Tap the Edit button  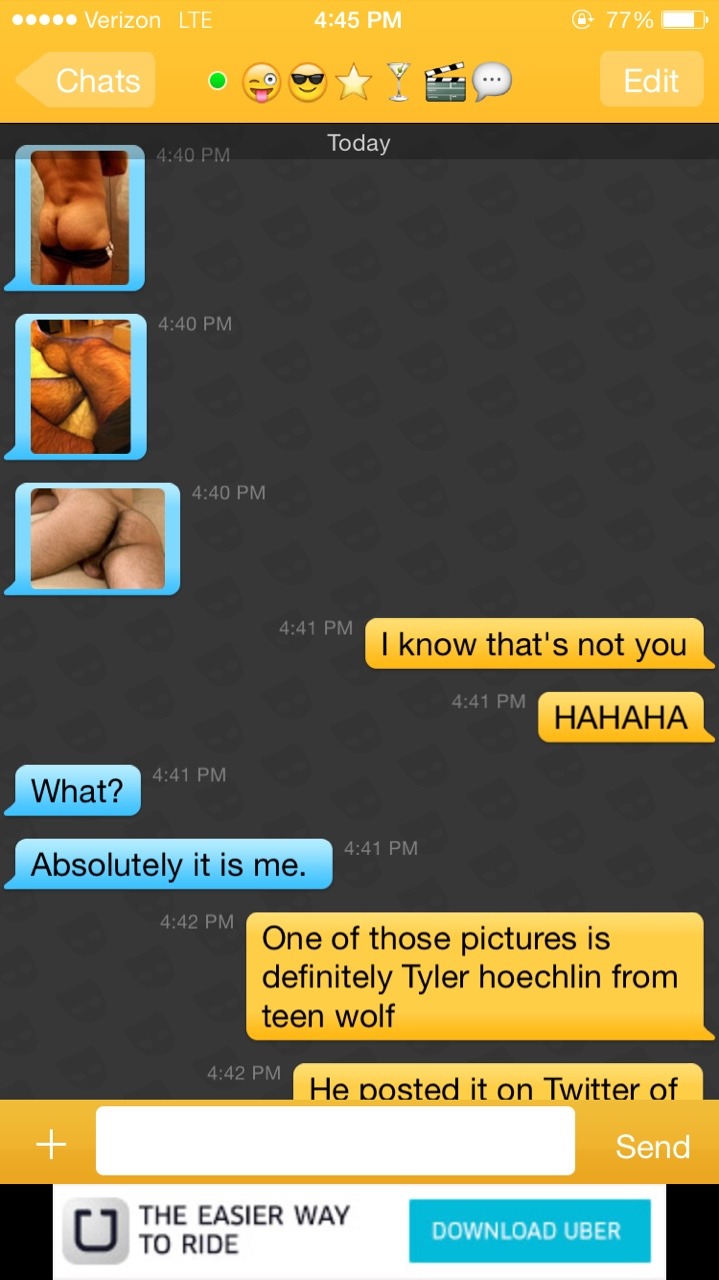650,80
